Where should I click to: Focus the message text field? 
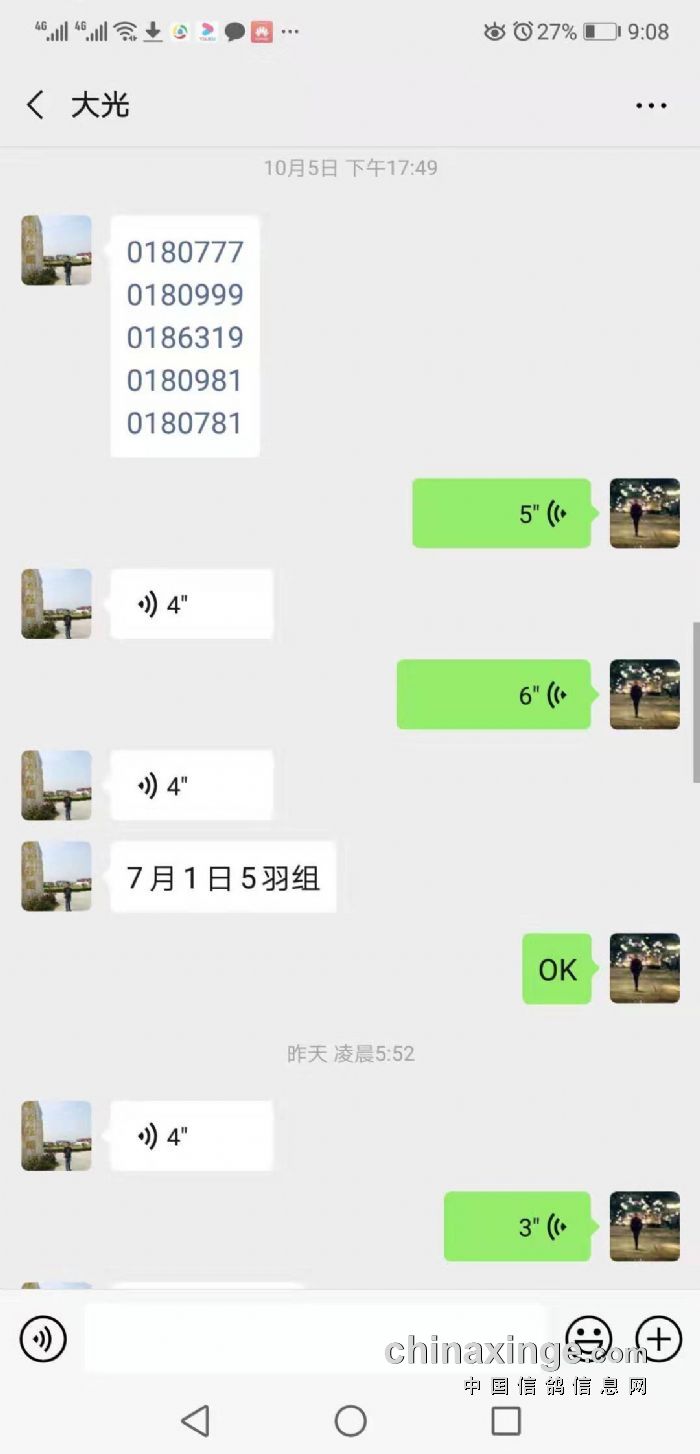point(315,1338)
